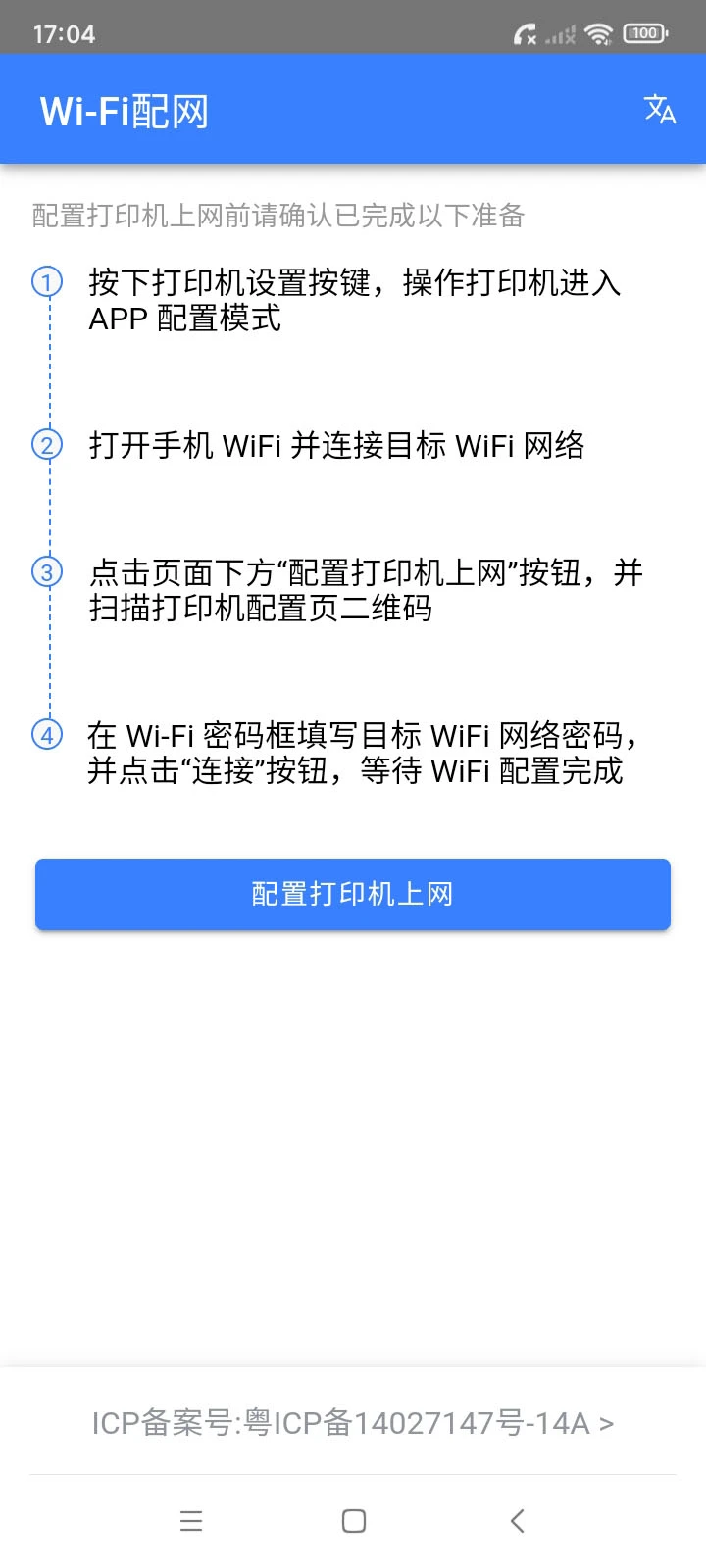Tap the back arrow in navigation bar
The height and width of the screenshot is (1568, 706).
517,1521
